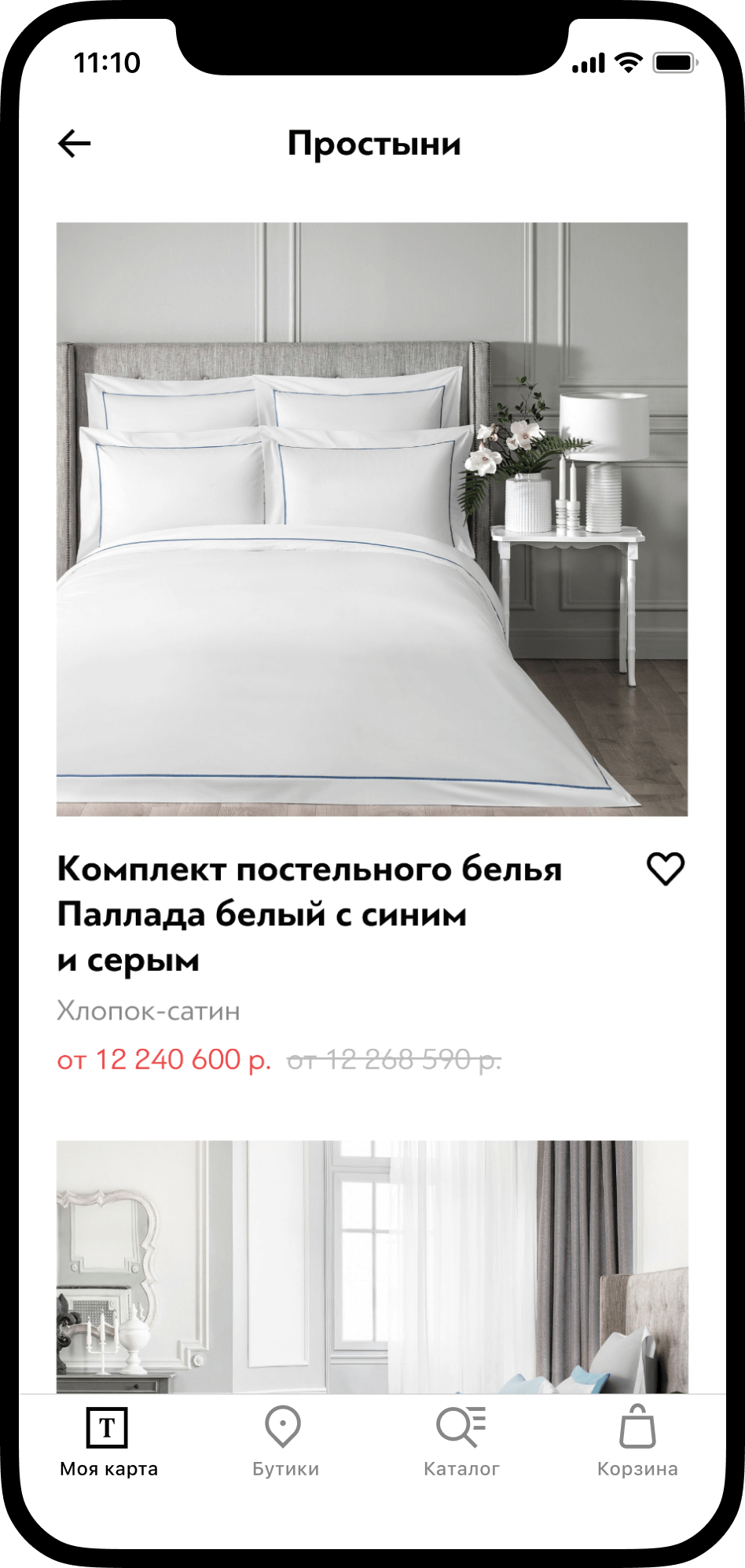Switch to the Моя карта tab
745x1568 pixels.
[108, 1442]
